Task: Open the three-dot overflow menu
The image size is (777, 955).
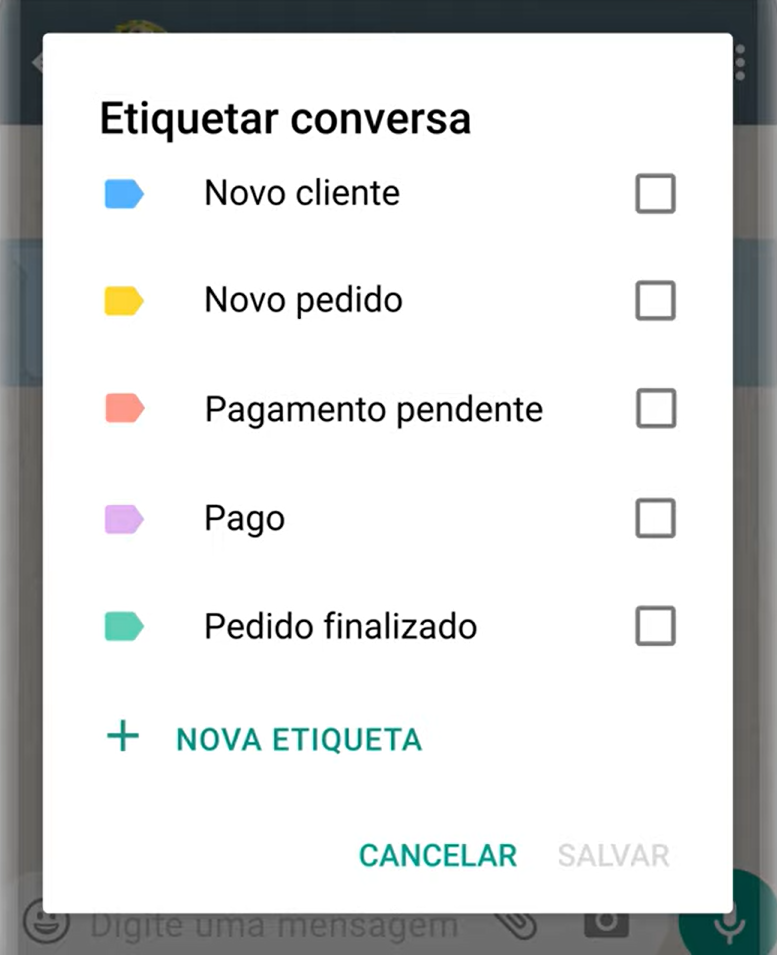Action: pyautogui.click(x=740, y=62)
